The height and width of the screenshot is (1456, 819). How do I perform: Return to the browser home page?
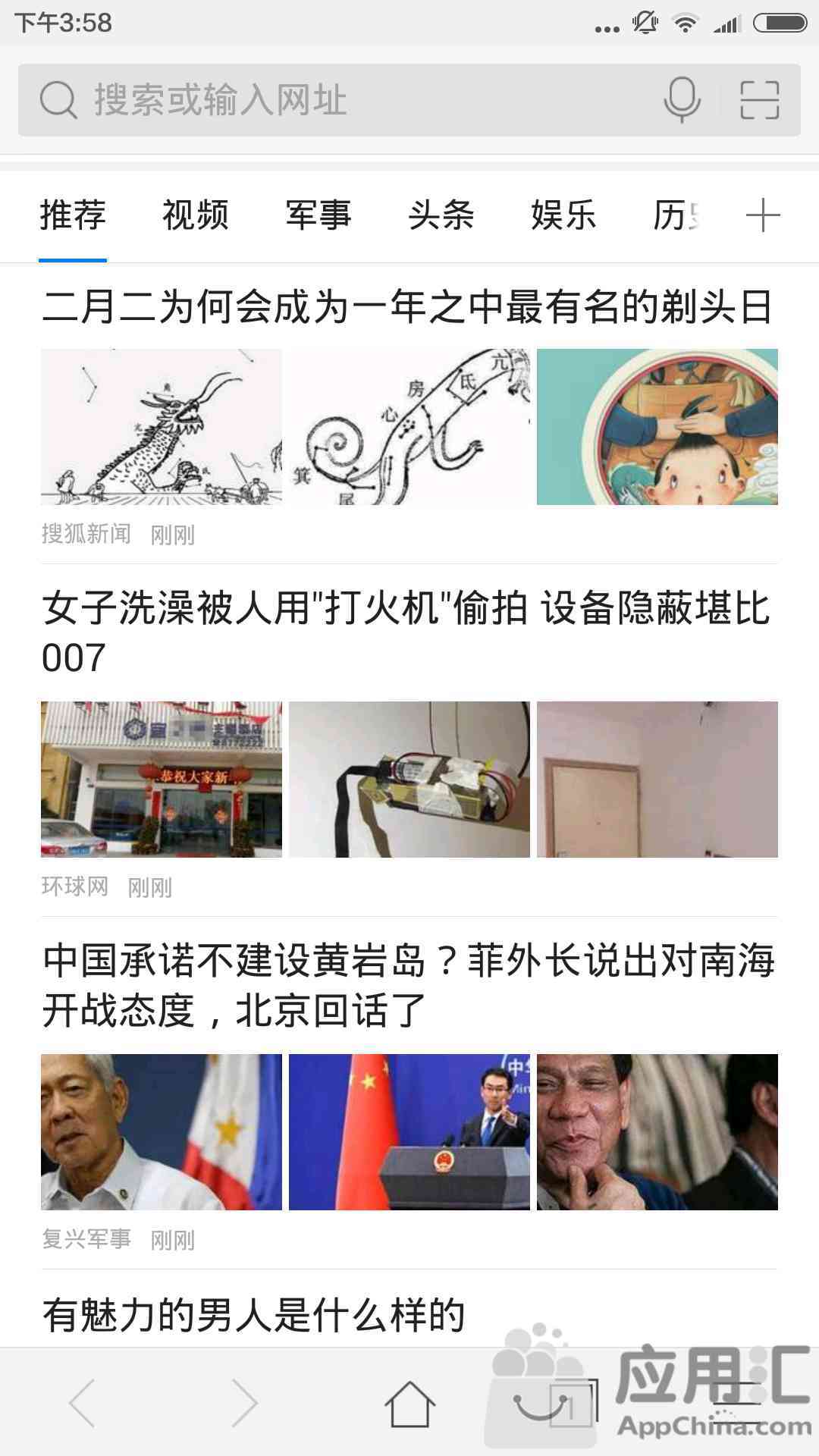(409, 1403)
